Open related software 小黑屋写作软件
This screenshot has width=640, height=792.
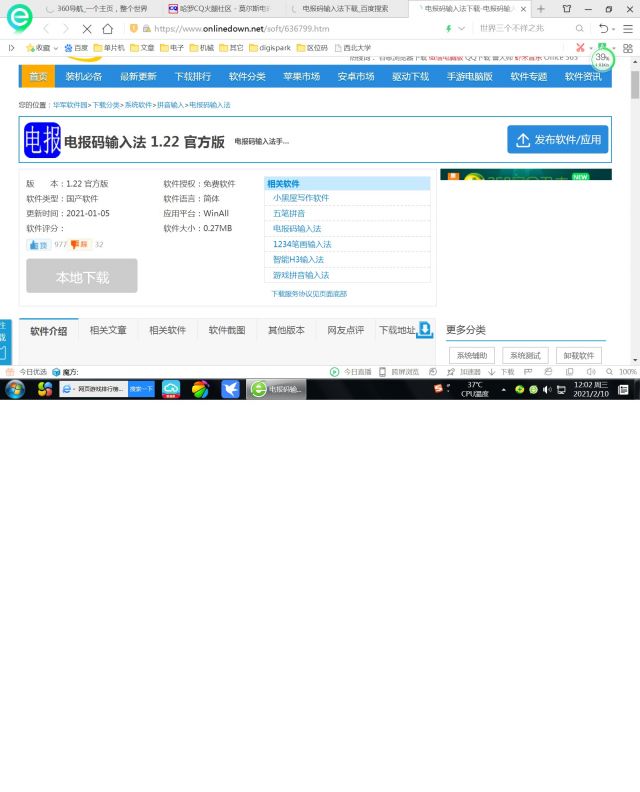click(300, 198)
